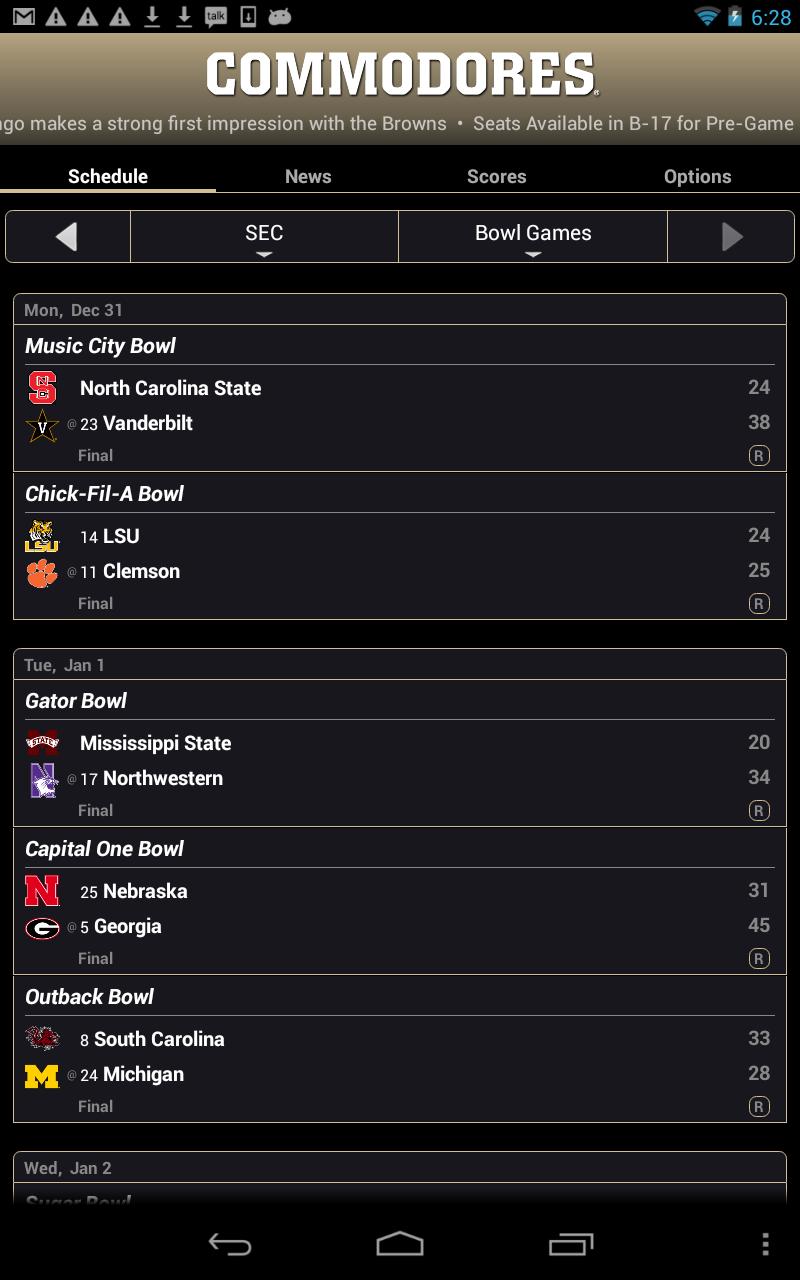Select the North Carolina State team logo
The image size is (800, 1280).
click(42, 387)
